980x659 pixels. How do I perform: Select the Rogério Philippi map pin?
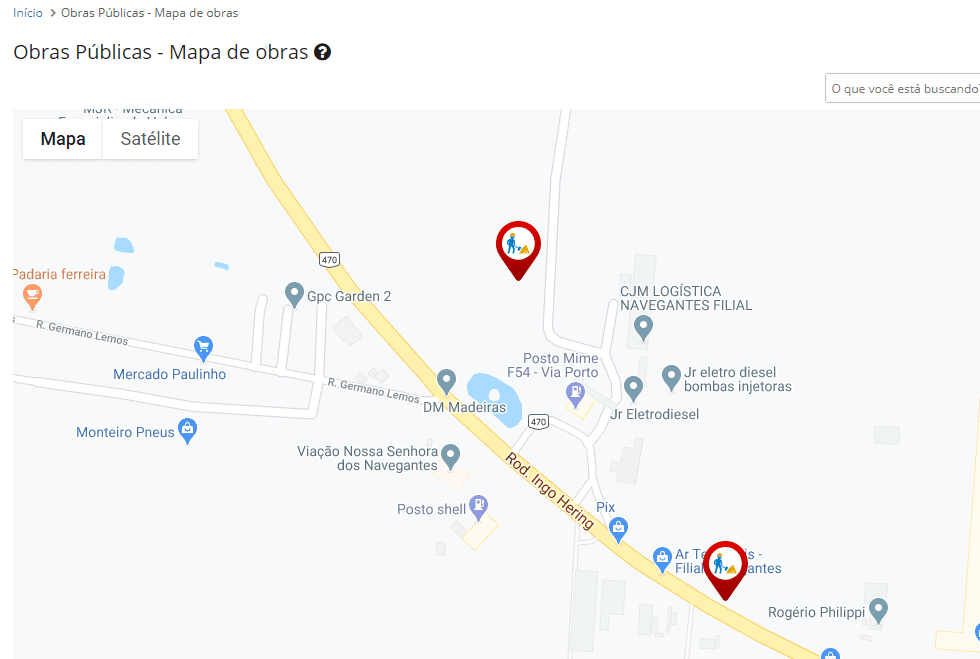tap(878, 608)
